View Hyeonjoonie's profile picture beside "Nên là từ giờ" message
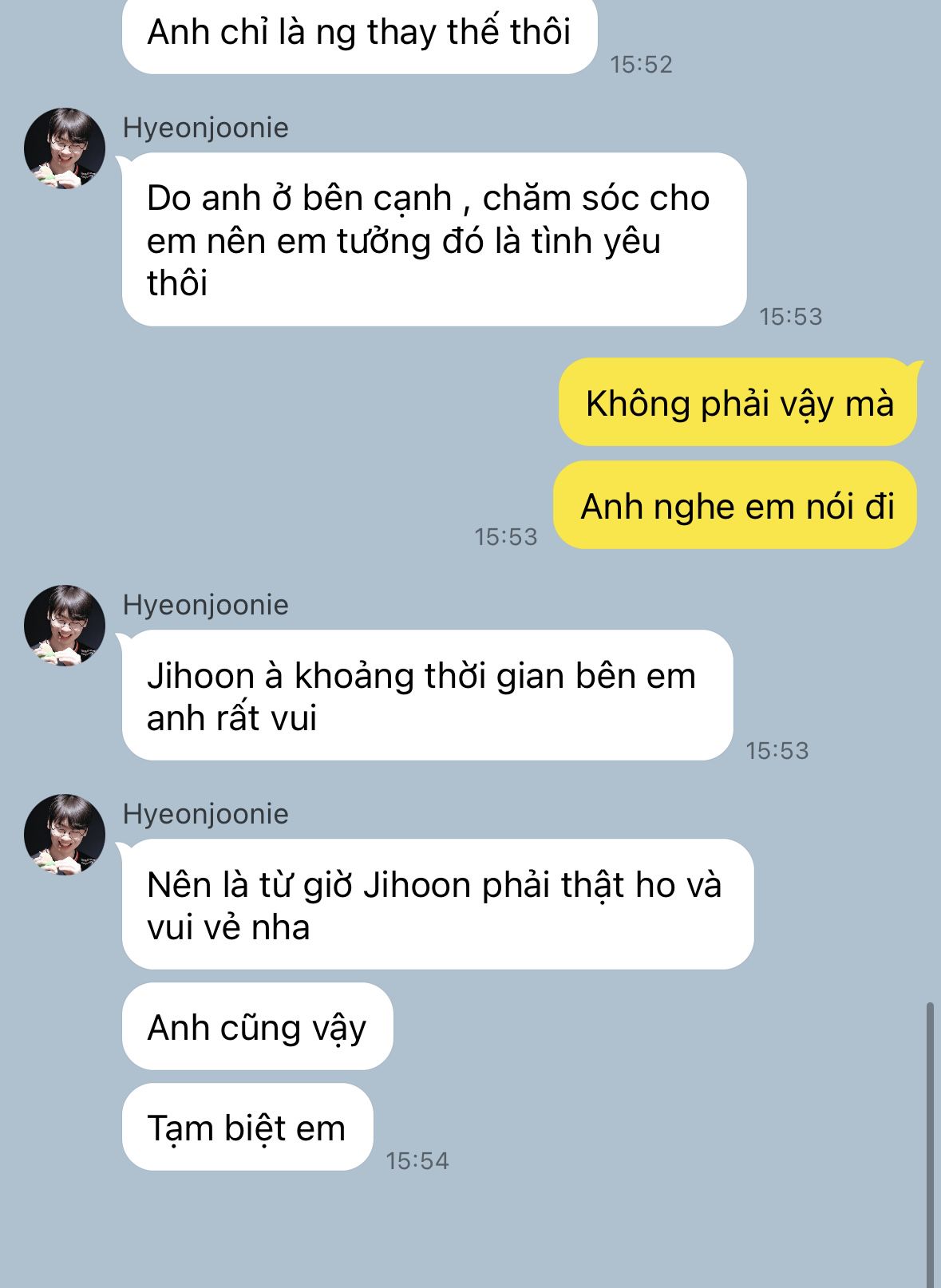 click(65, 835)
